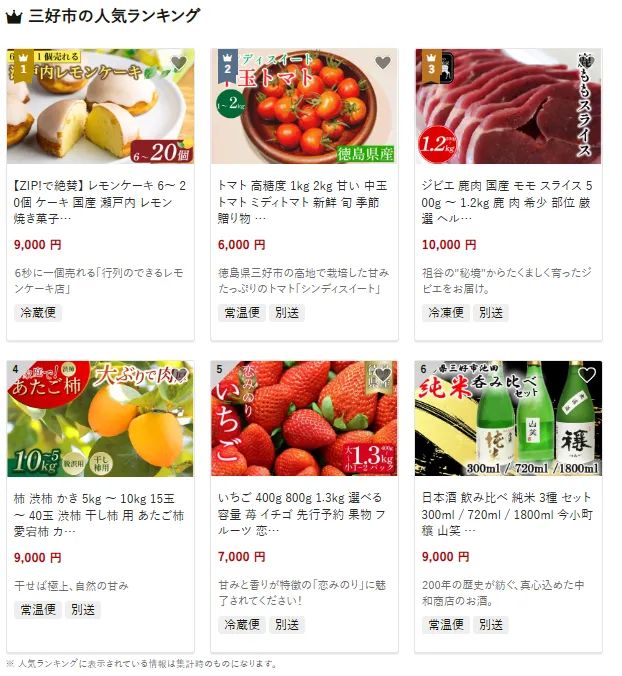This screenshot has width=622, height=676.
Task: Add the junmai sake set to favorites
Action: (x=587, y=375)
